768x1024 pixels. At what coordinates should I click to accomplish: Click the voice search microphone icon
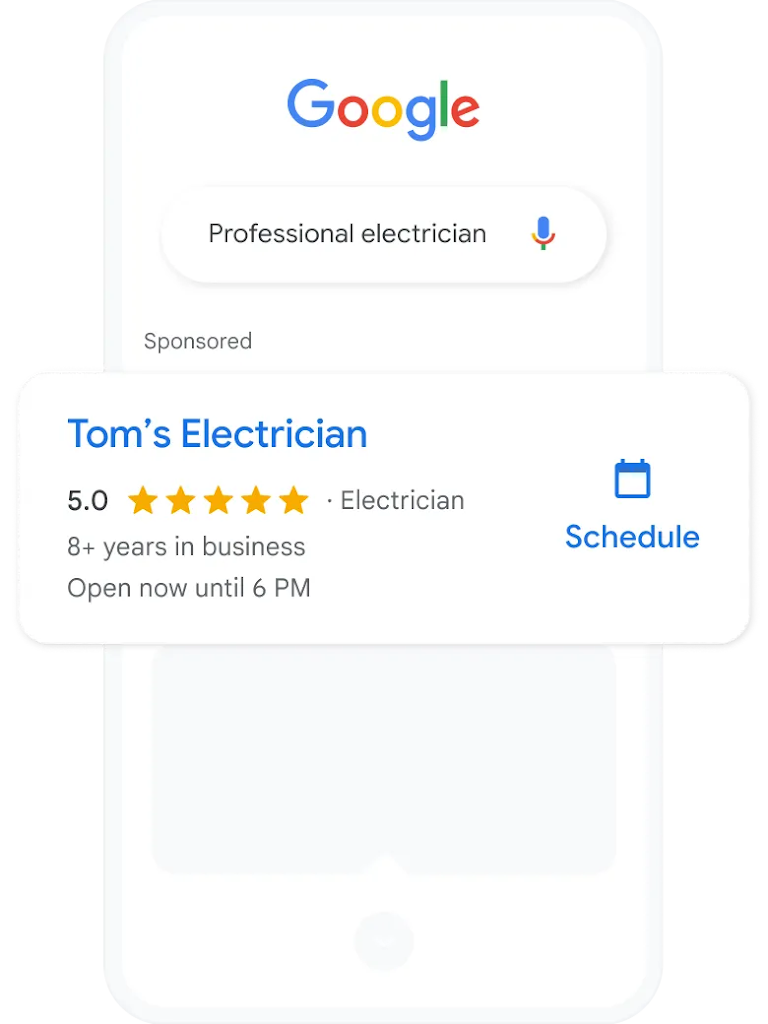pyautogui.click(x=543, y=234)
